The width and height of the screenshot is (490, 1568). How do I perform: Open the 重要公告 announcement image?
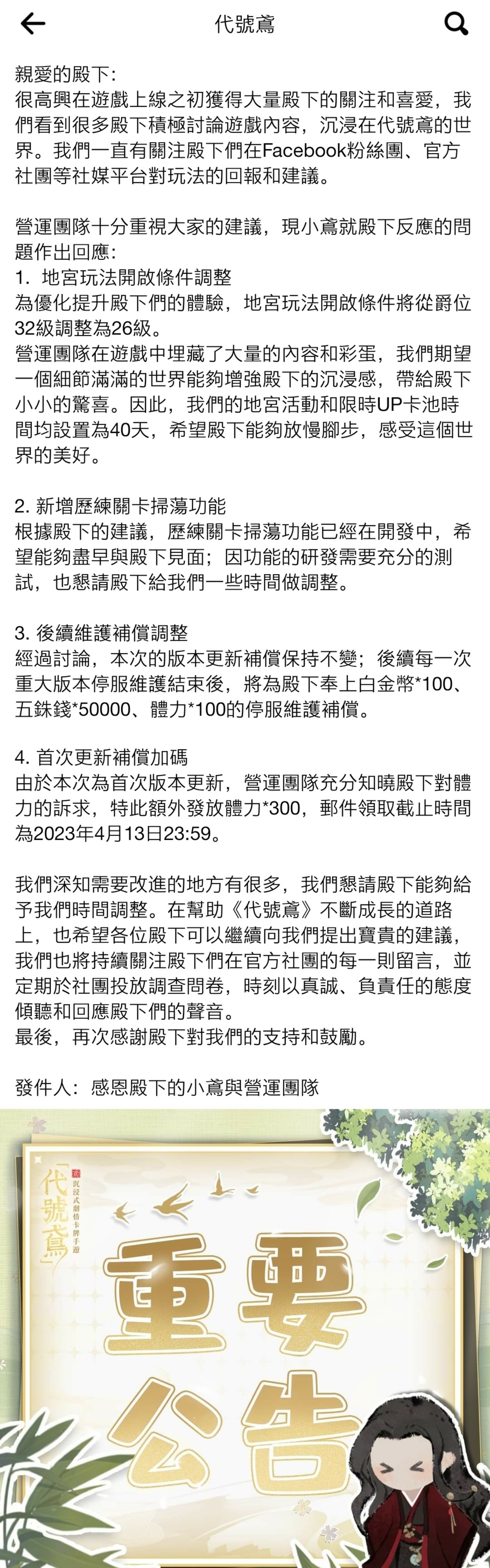[245, 1339]
